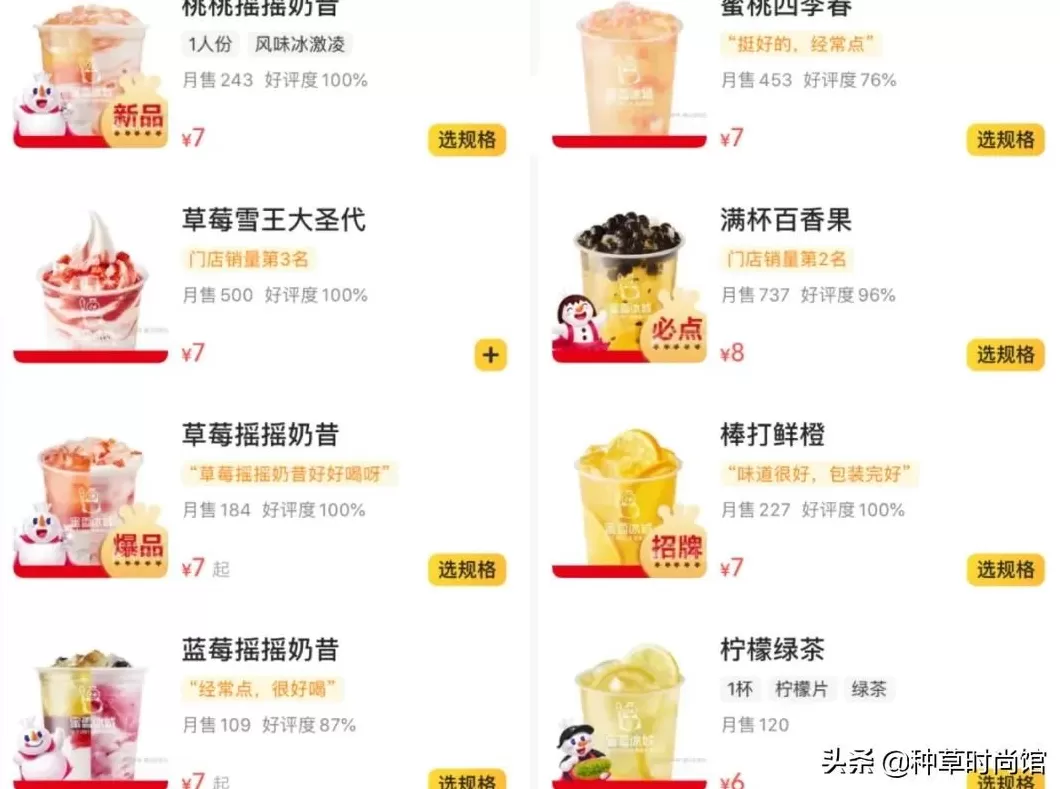1060x789 pixels.
Task: Tap 选规格 on 草莓摇摇奶昔
Action: tap(467, 570)
